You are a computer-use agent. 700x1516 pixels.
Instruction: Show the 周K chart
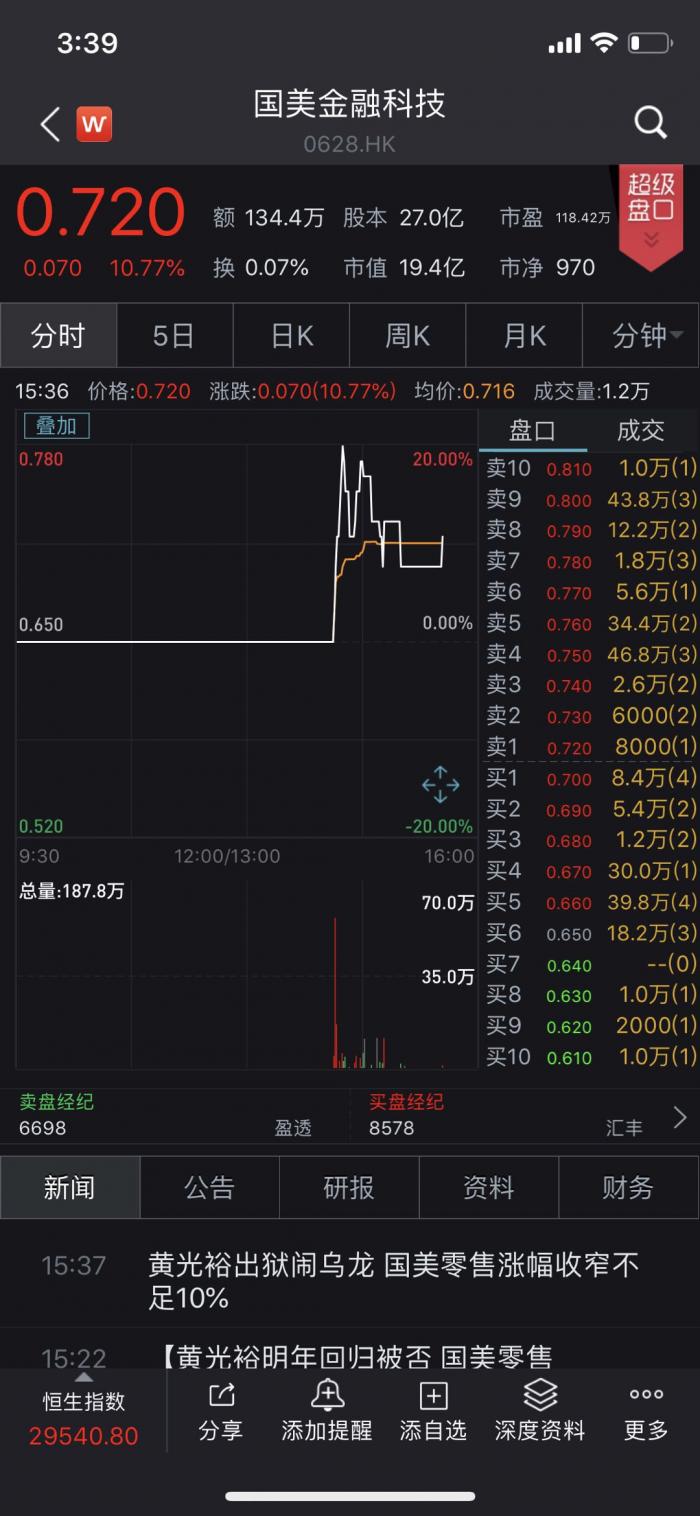point(408,336)
